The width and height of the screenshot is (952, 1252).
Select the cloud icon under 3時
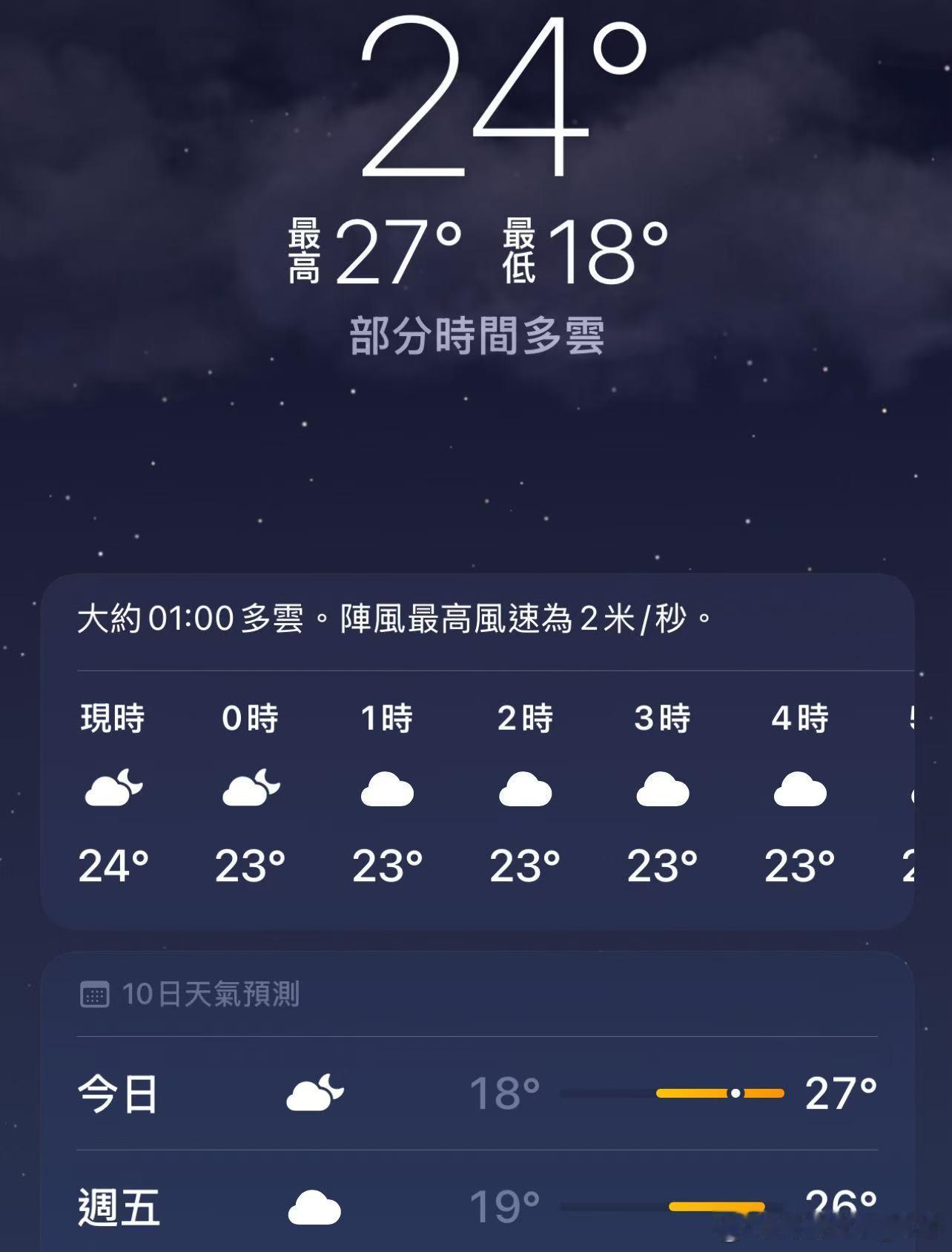(664, 790)
